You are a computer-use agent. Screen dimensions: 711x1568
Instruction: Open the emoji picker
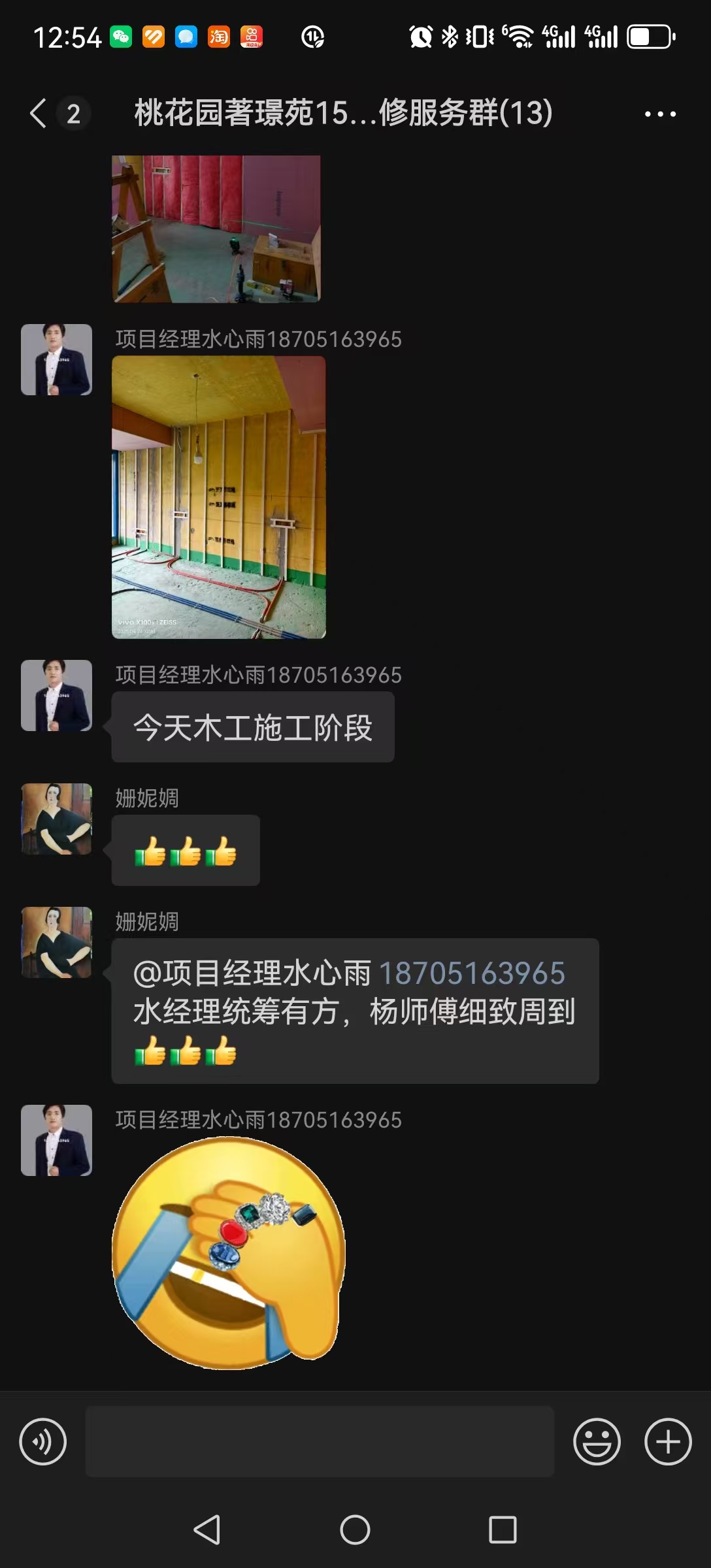click(597, 1441)
